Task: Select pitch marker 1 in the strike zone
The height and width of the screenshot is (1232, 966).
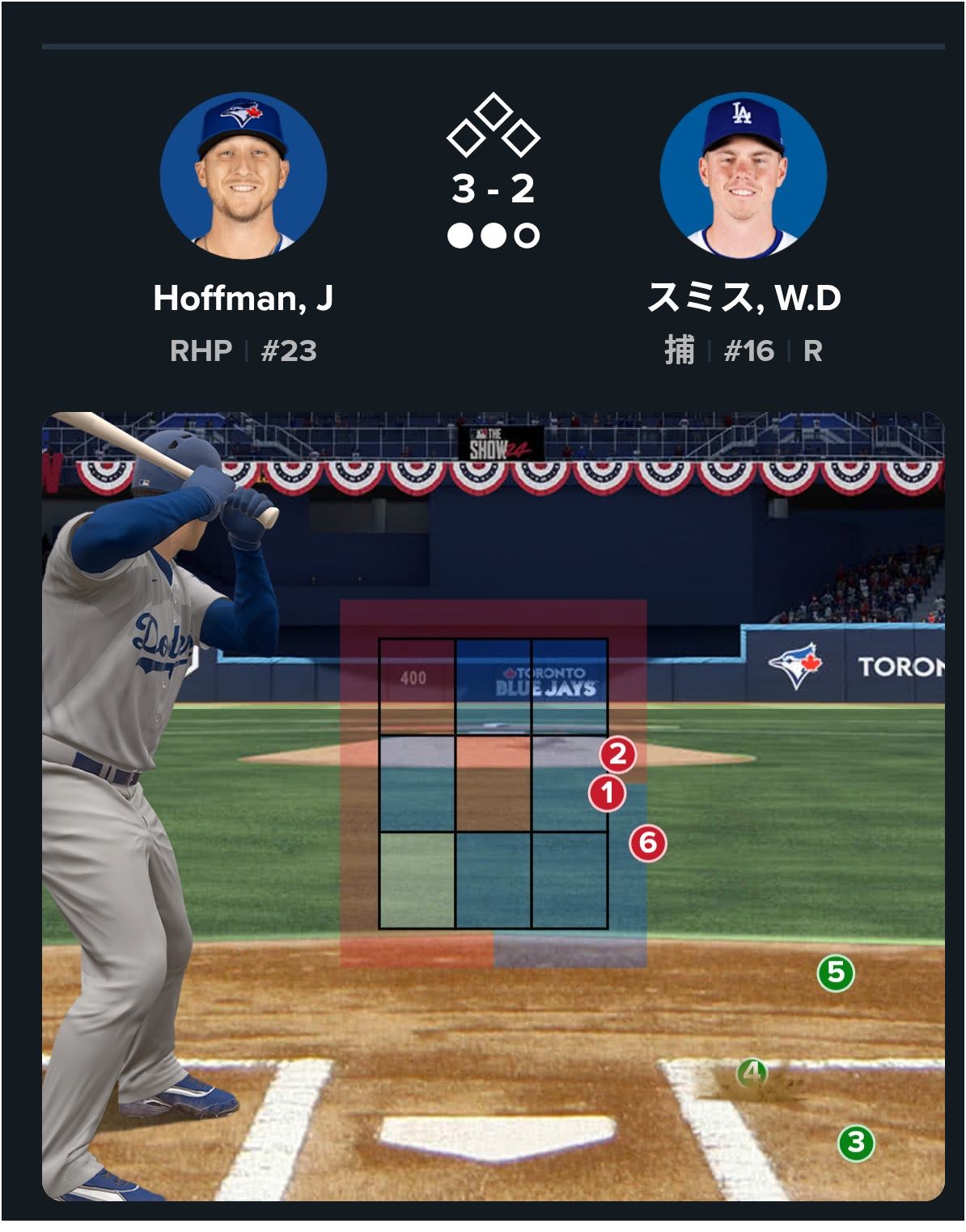Action: coord(607,793)
